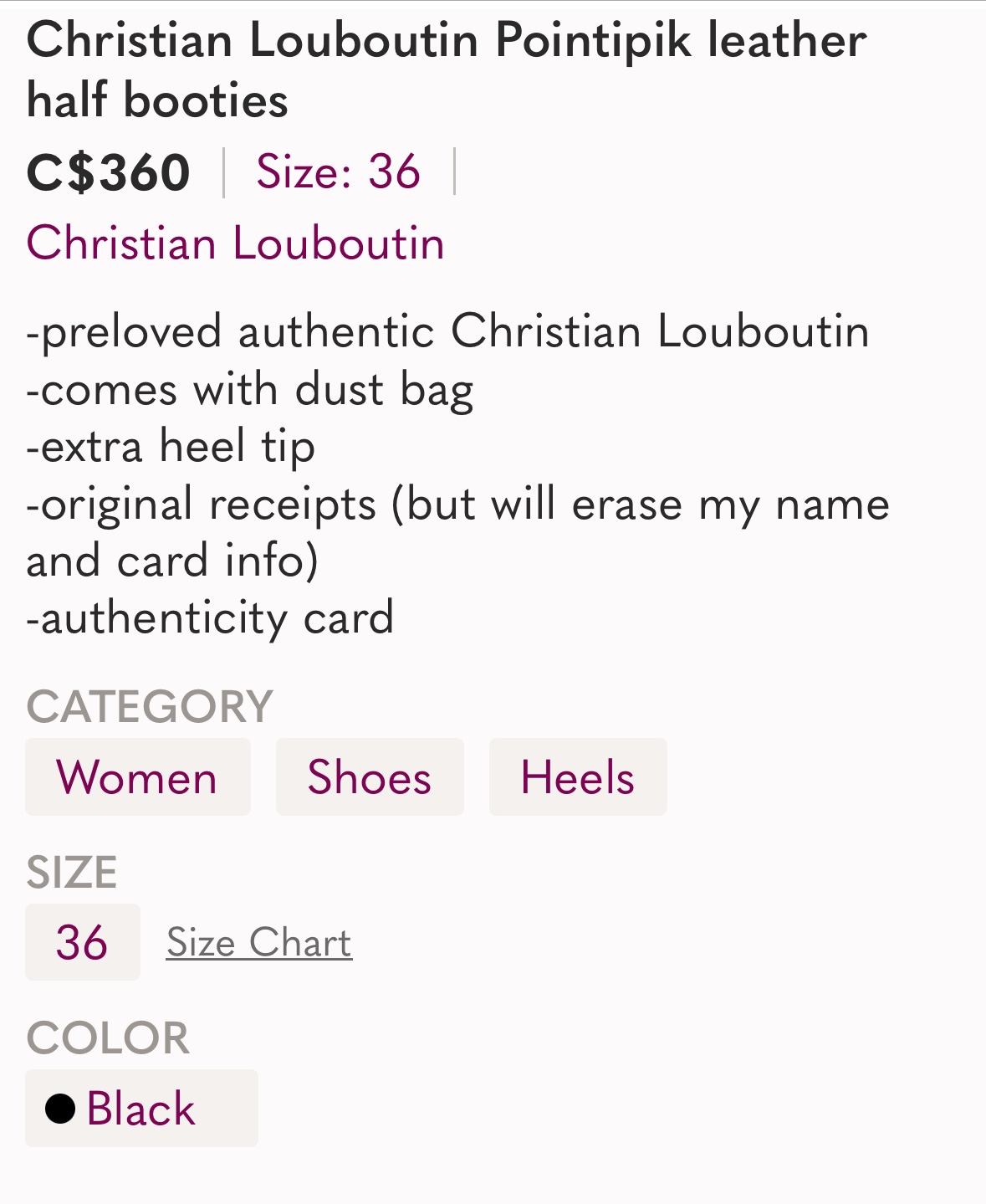Image resolution: width=986 pixels, height=1204 pixels.
Task: Click the preloved authentic description line
Action: (448, 332)
